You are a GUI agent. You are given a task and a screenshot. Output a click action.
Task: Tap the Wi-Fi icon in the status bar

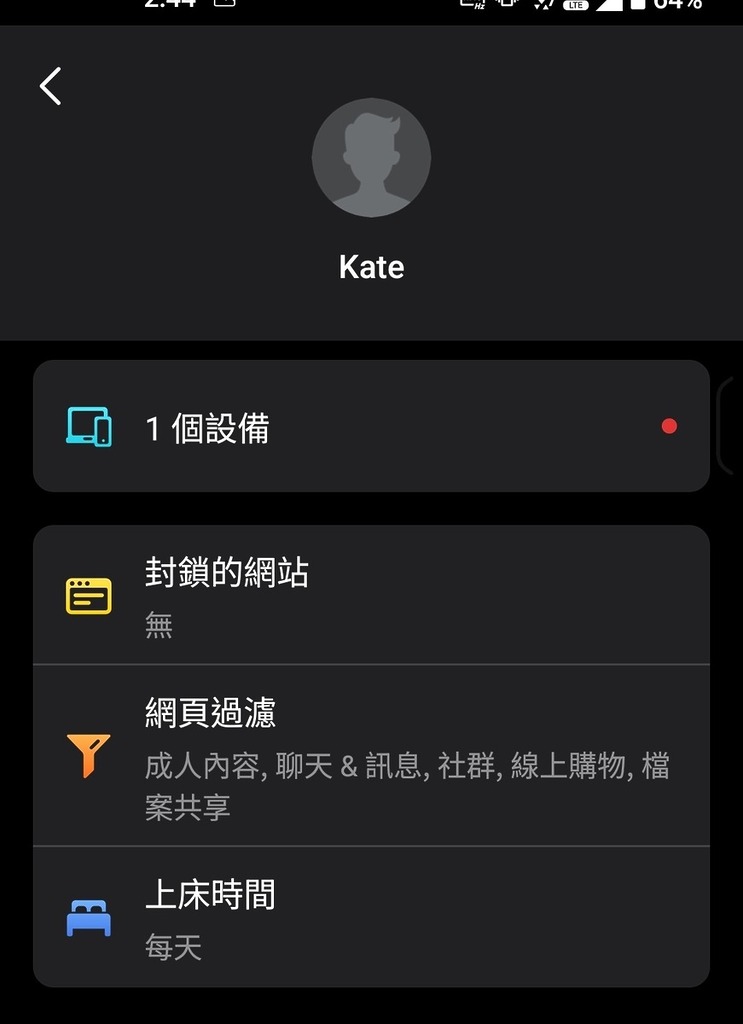[545, 8]
